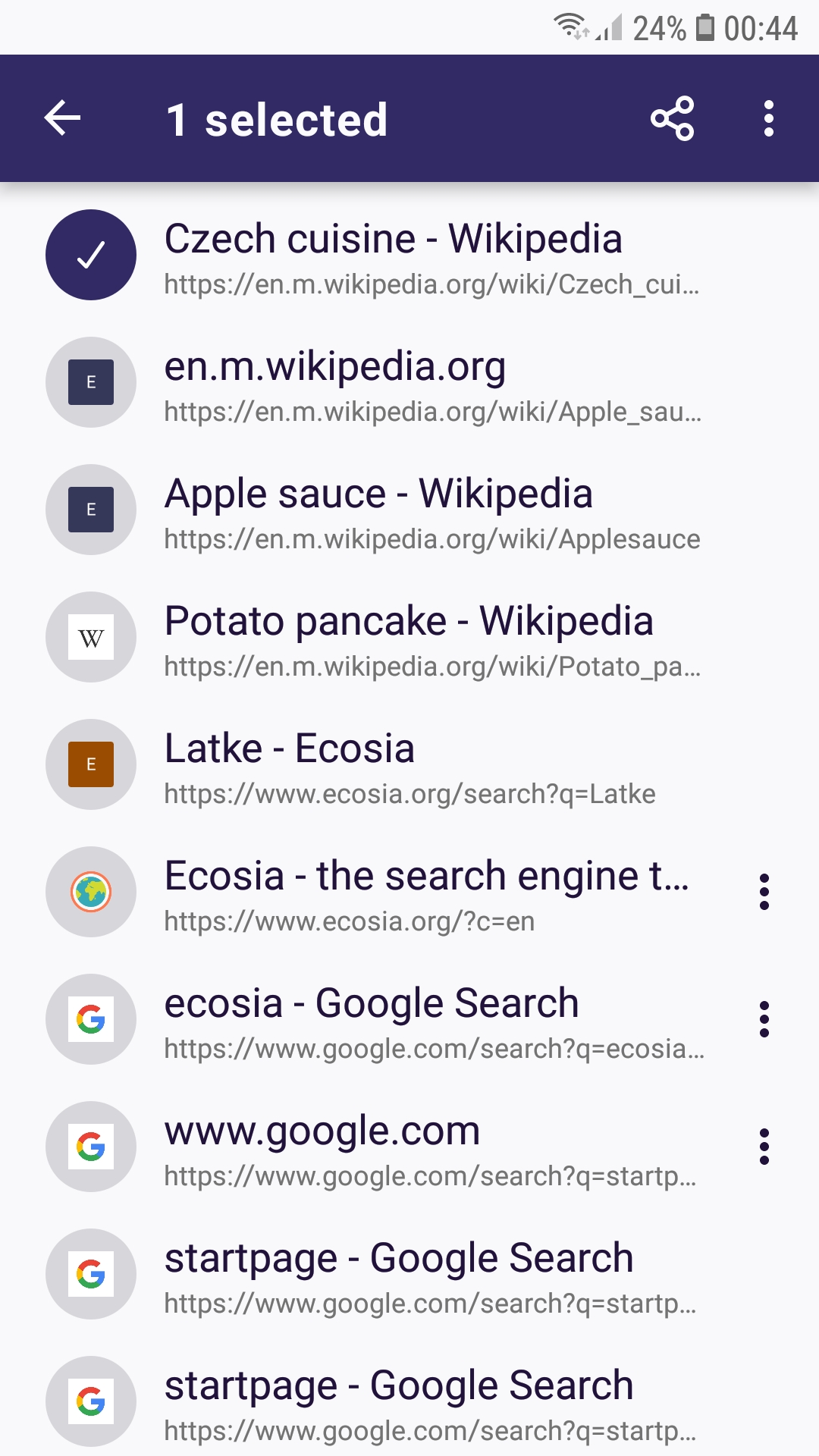Click the back arrow to exit selection
Viewport: 819px width, 1456px height.
(x=61, y=118)
